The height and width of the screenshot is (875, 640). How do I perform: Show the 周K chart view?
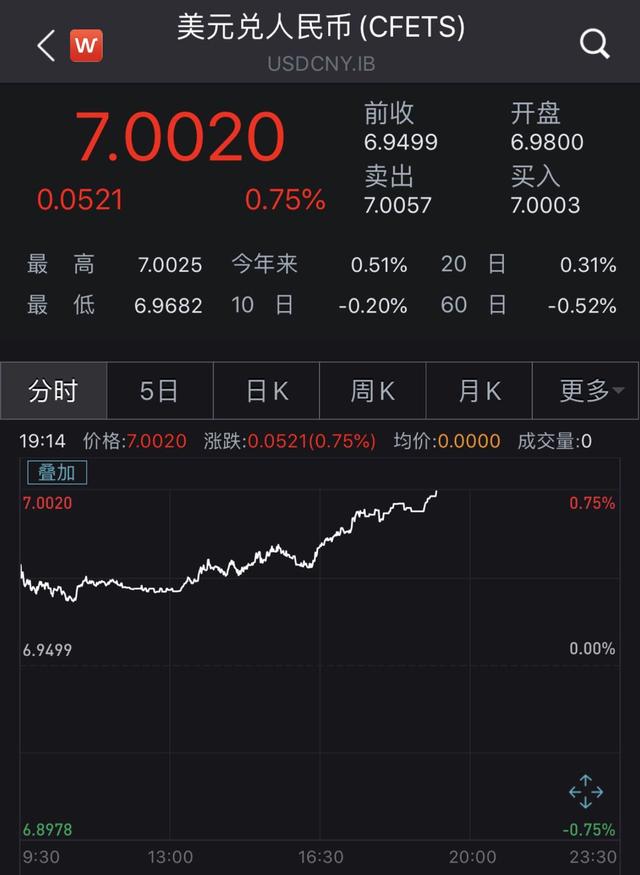pyautogui.click(x=372, y=391)
